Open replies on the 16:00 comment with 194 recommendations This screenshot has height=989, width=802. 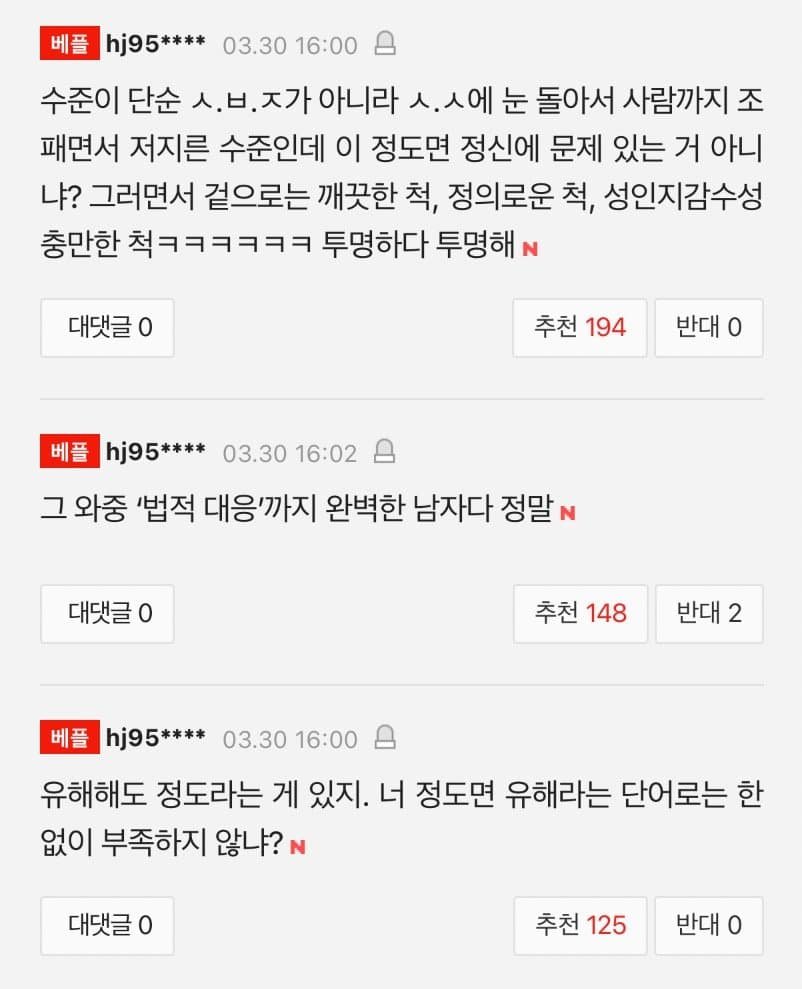click(108, 327)
